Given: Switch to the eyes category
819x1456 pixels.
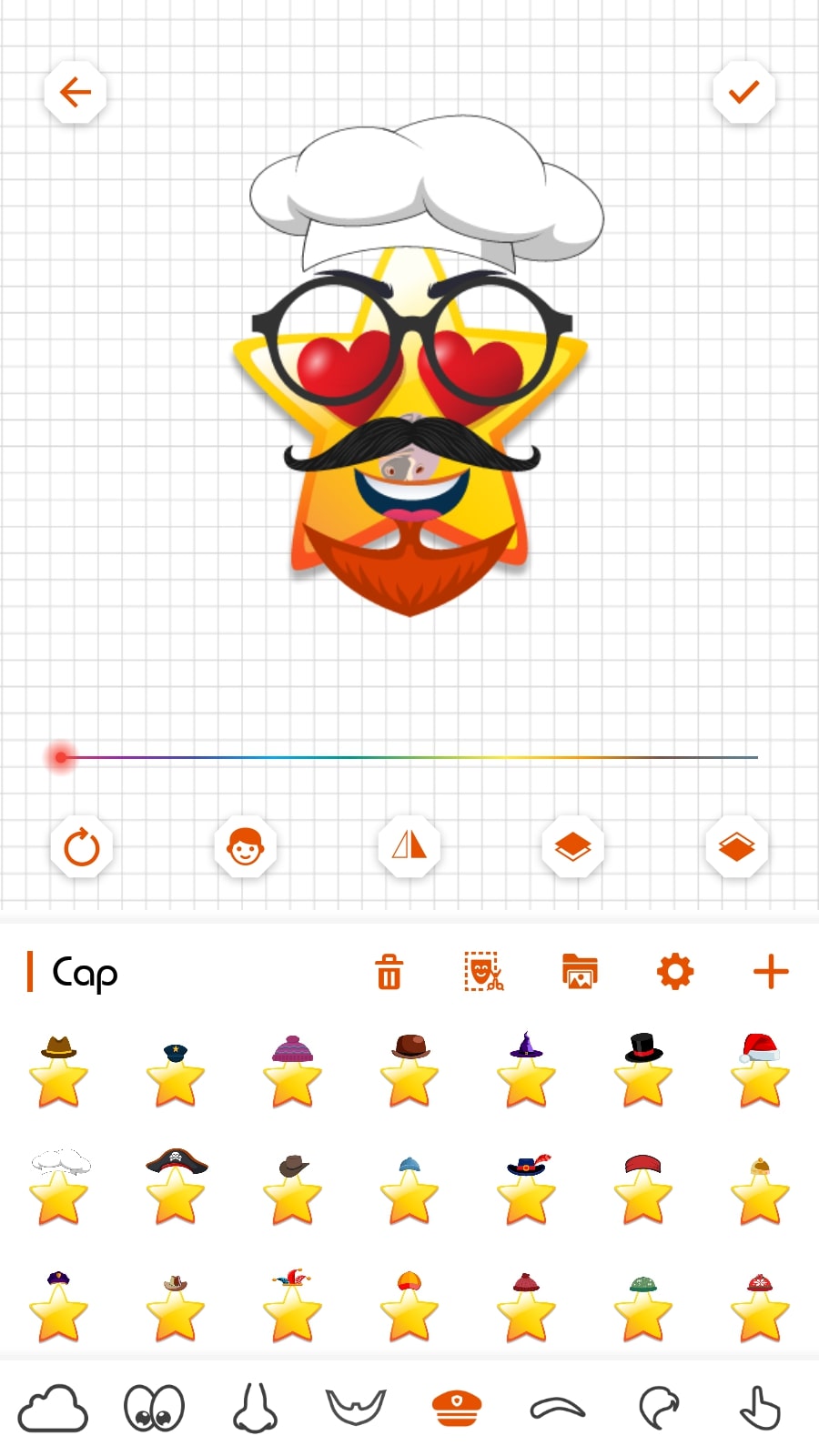Looking at the screenshot, I should pyautogui.click(x=154, y=1409).
